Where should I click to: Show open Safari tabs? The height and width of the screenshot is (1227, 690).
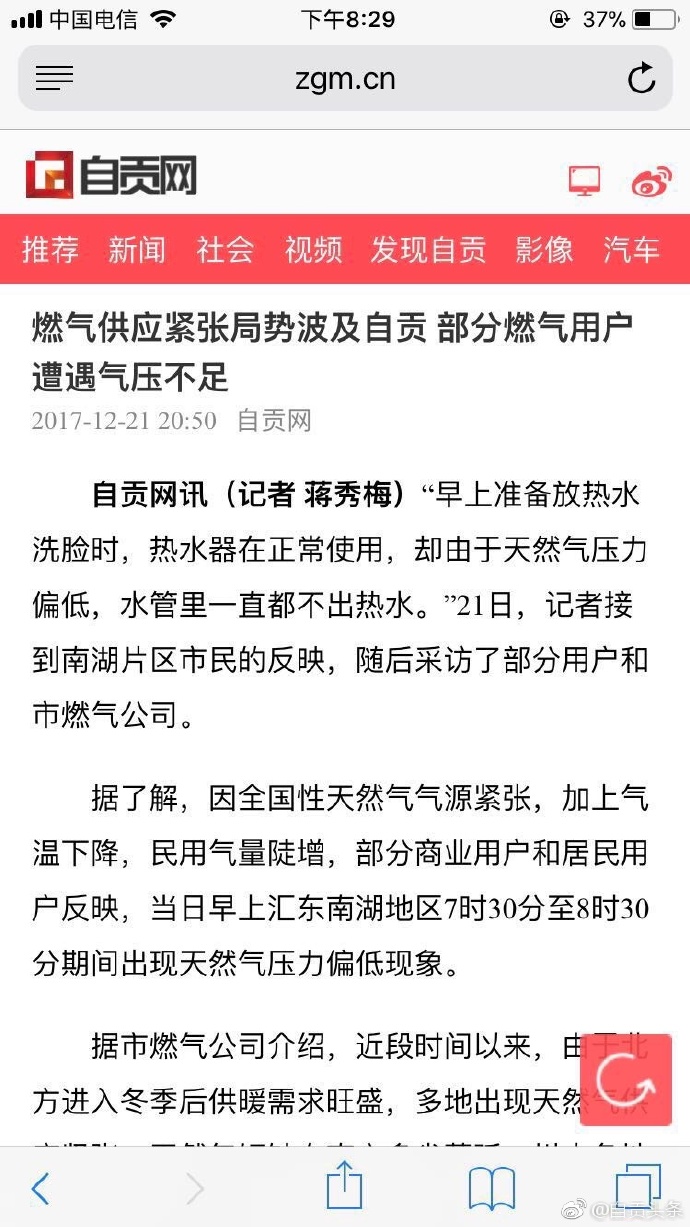[x=638, y=1188]
